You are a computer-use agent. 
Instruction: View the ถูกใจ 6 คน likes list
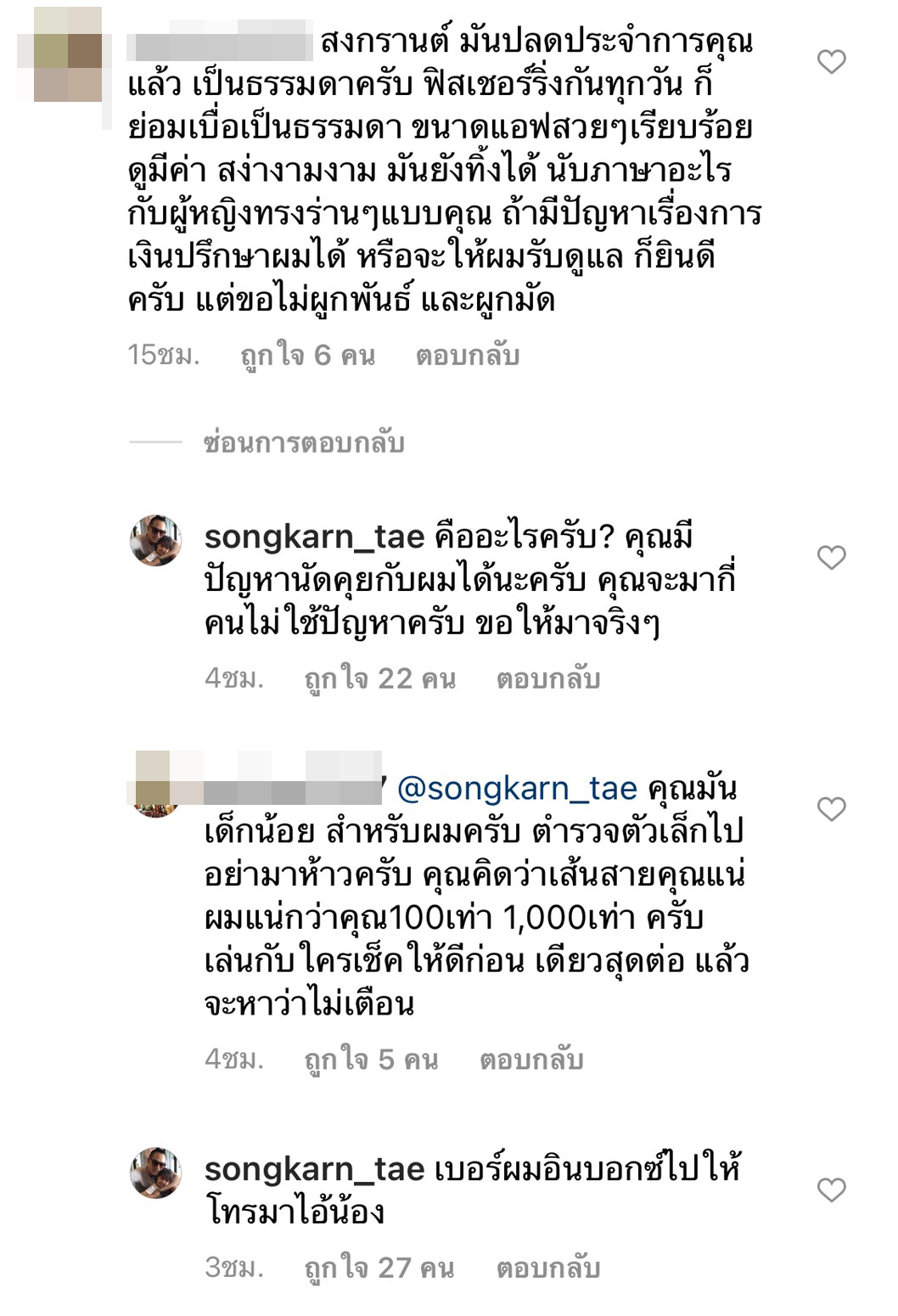pyautogui.click(x=307, y=356)
